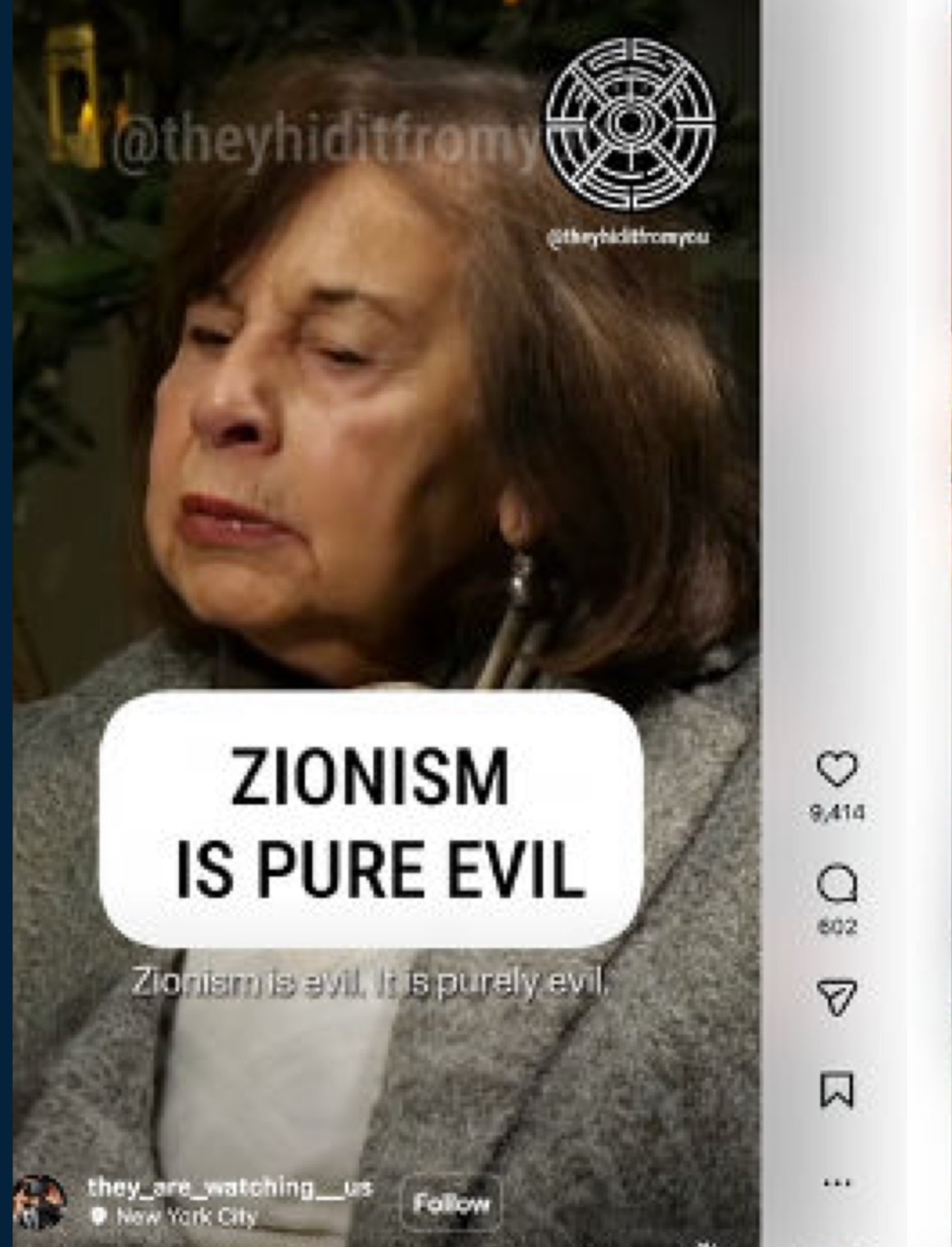
Task: Open the New York City location tag
Action: click(185, 1216)
